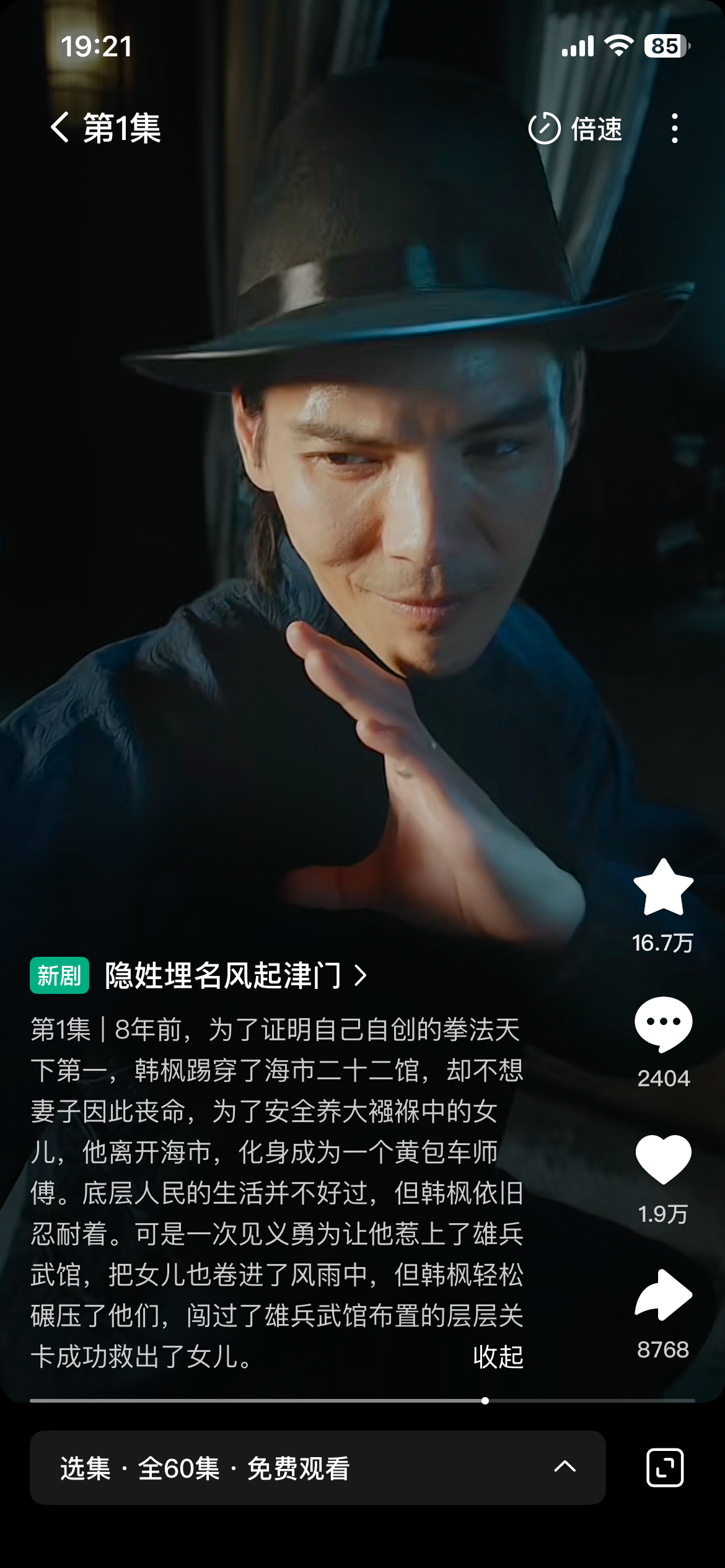Like this episode with the heart
The width and height of the screenshot is (725, 1568).
[x=663, y=1159]
